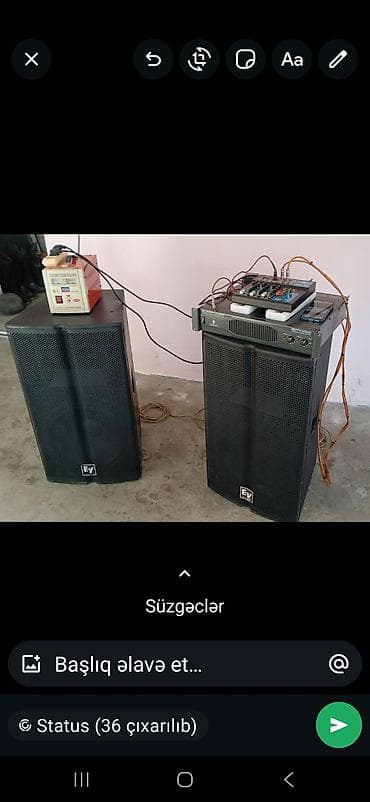Open Status audience (36 çıxarılıb) chip

coord(108,725)
